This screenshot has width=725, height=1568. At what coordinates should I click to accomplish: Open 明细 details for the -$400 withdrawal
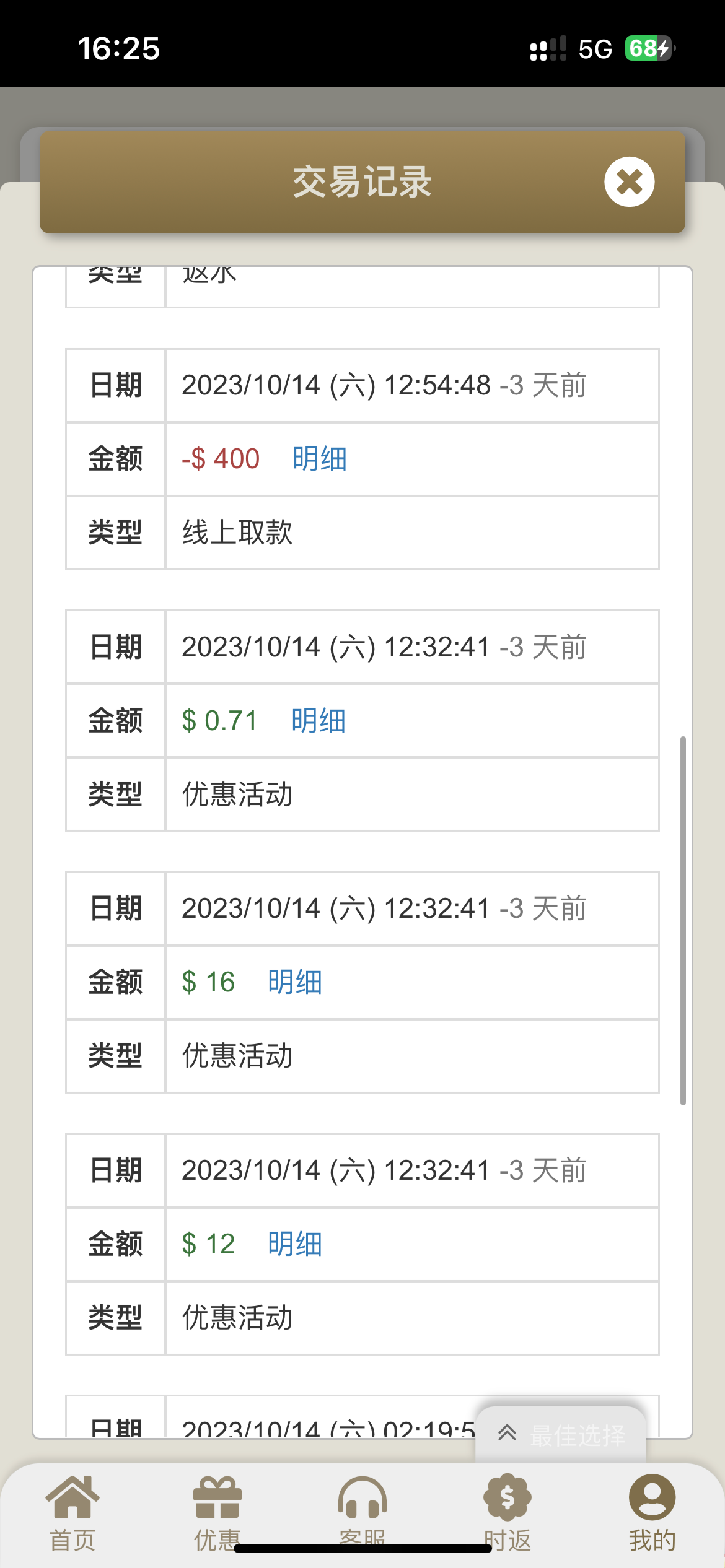point(318,458)
